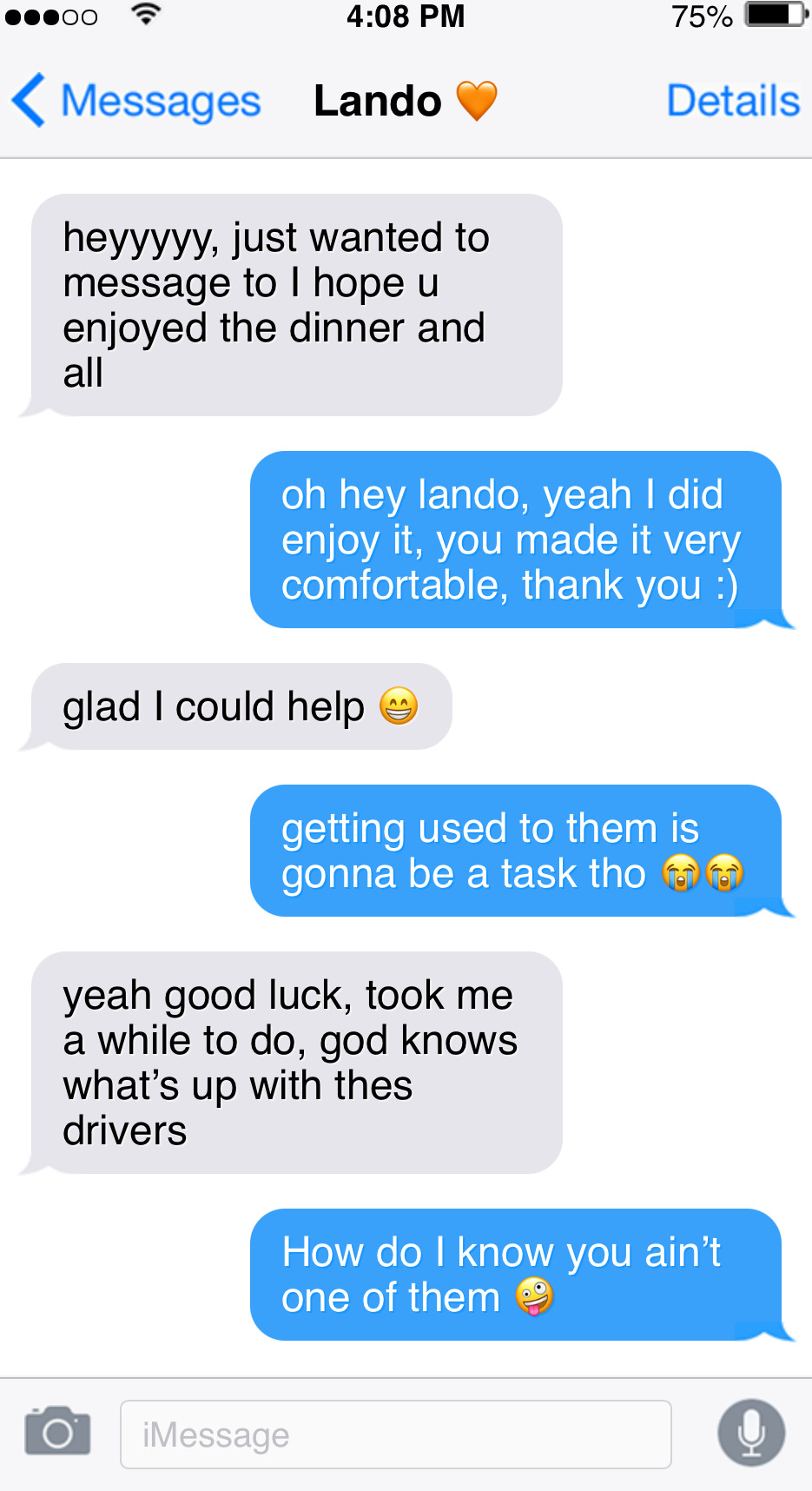This screenshot has width=812, height=1491.
Task: Open the camera to attach a photo
Action: tap(57, 1432)
